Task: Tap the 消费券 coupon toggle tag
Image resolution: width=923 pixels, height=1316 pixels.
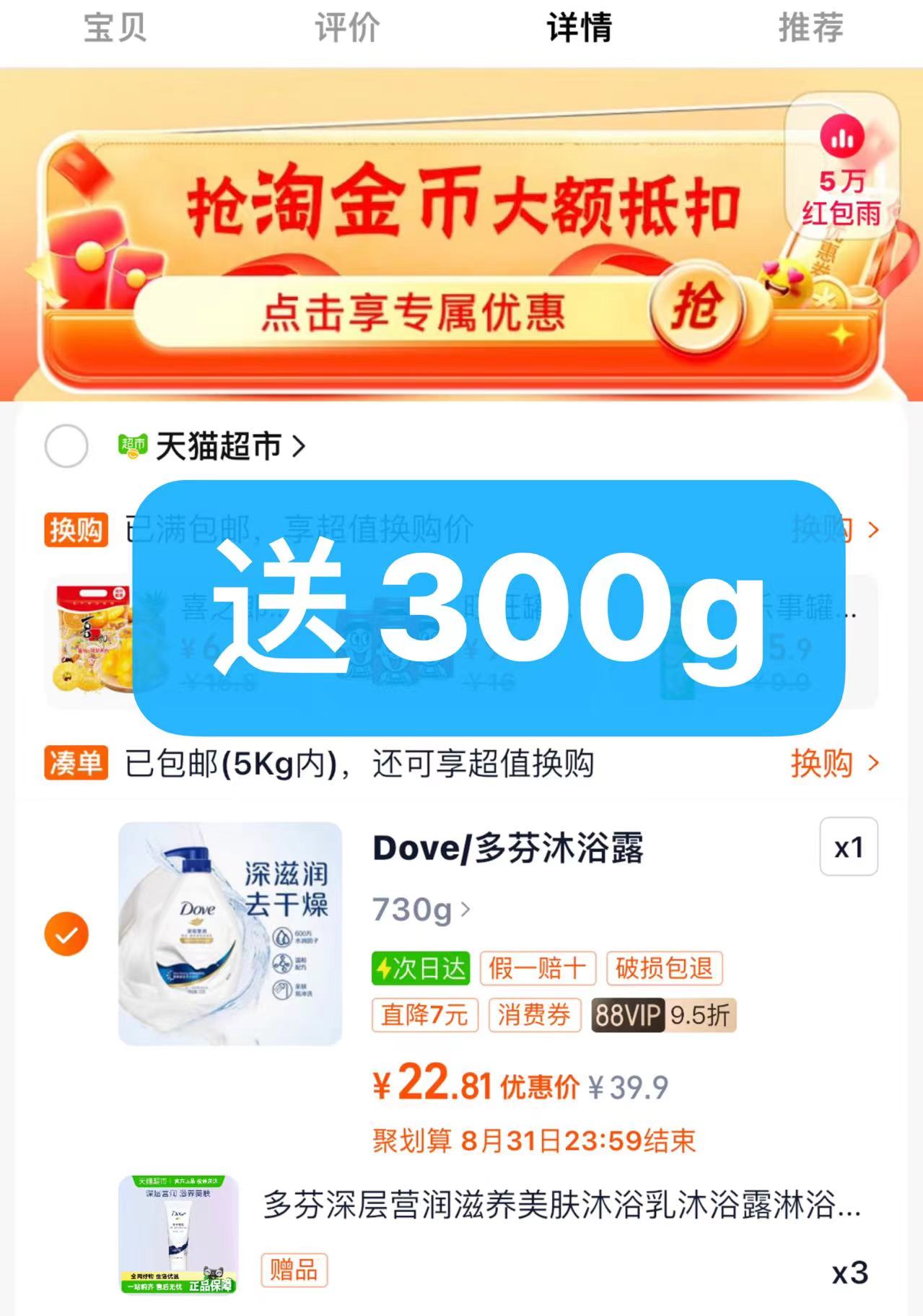Action: (x=534, y=1015)
